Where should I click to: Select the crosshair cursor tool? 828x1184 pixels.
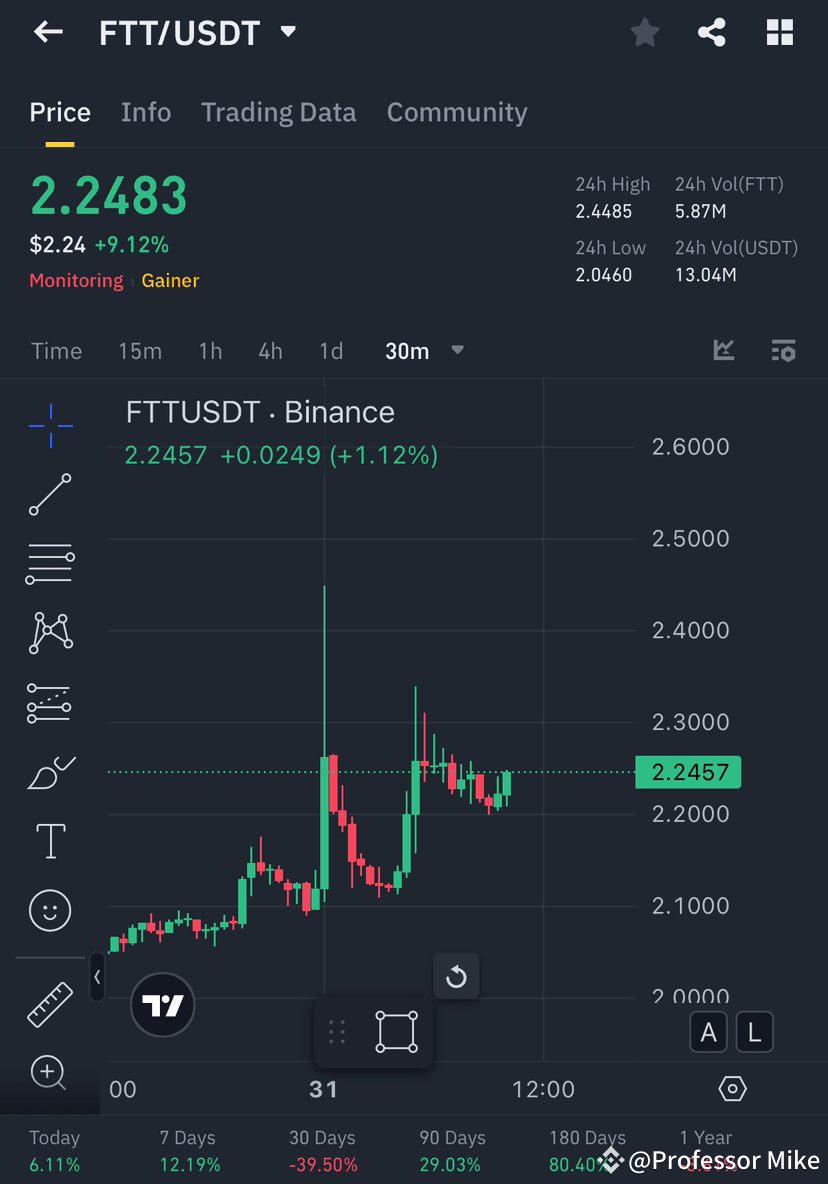50,424
